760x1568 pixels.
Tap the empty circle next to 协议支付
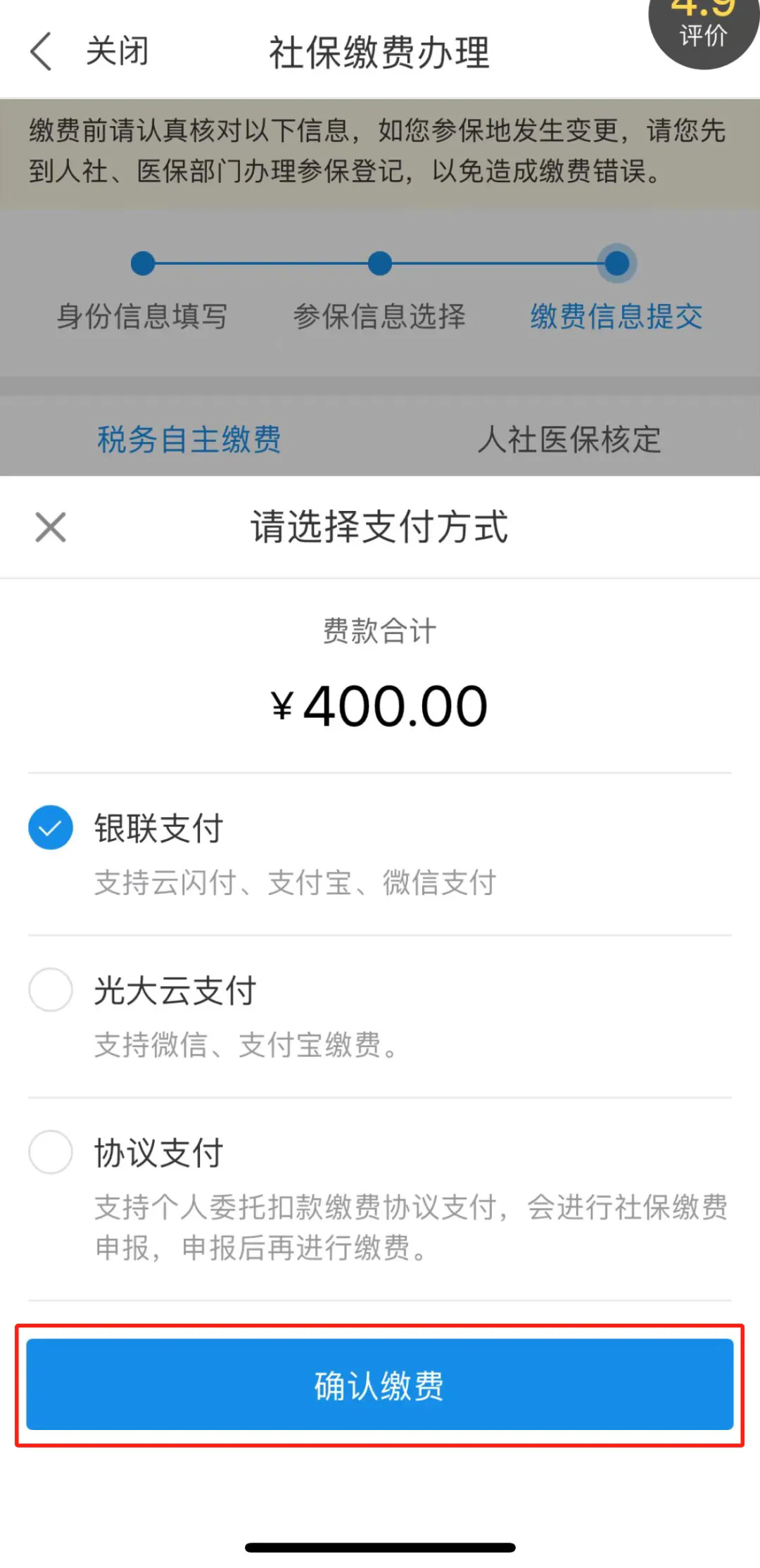[50, 1153]
